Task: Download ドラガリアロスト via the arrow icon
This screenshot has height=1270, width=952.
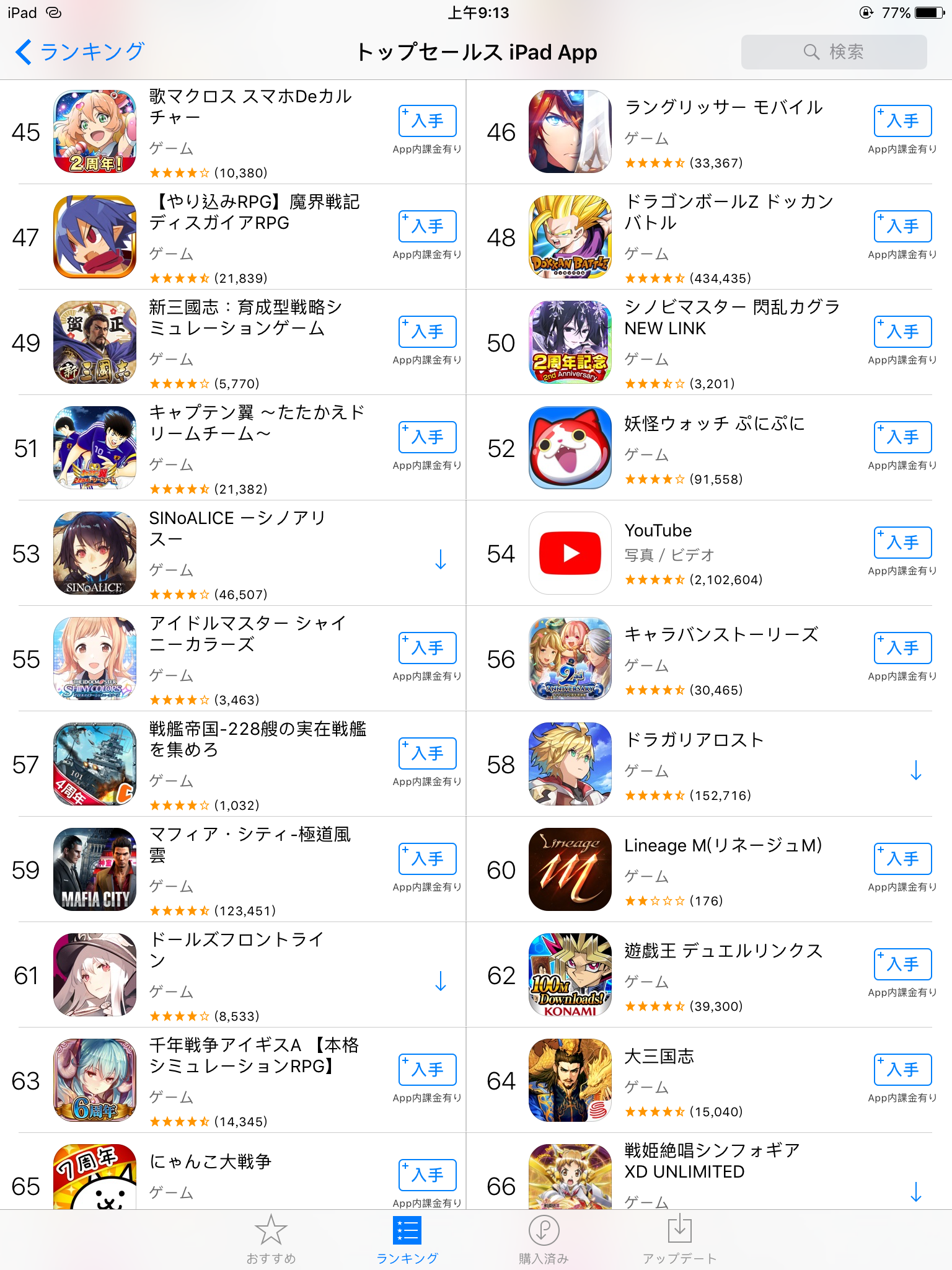Action: pyautogui.click(x=915, y=770)
